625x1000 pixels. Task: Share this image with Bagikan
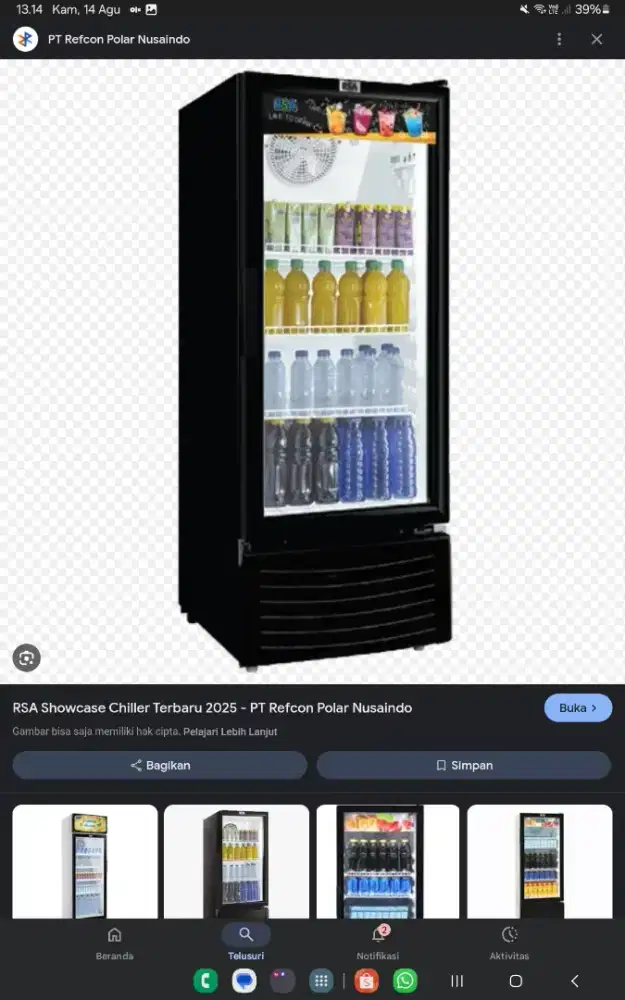pyautogui.click(x=160, y=765)
